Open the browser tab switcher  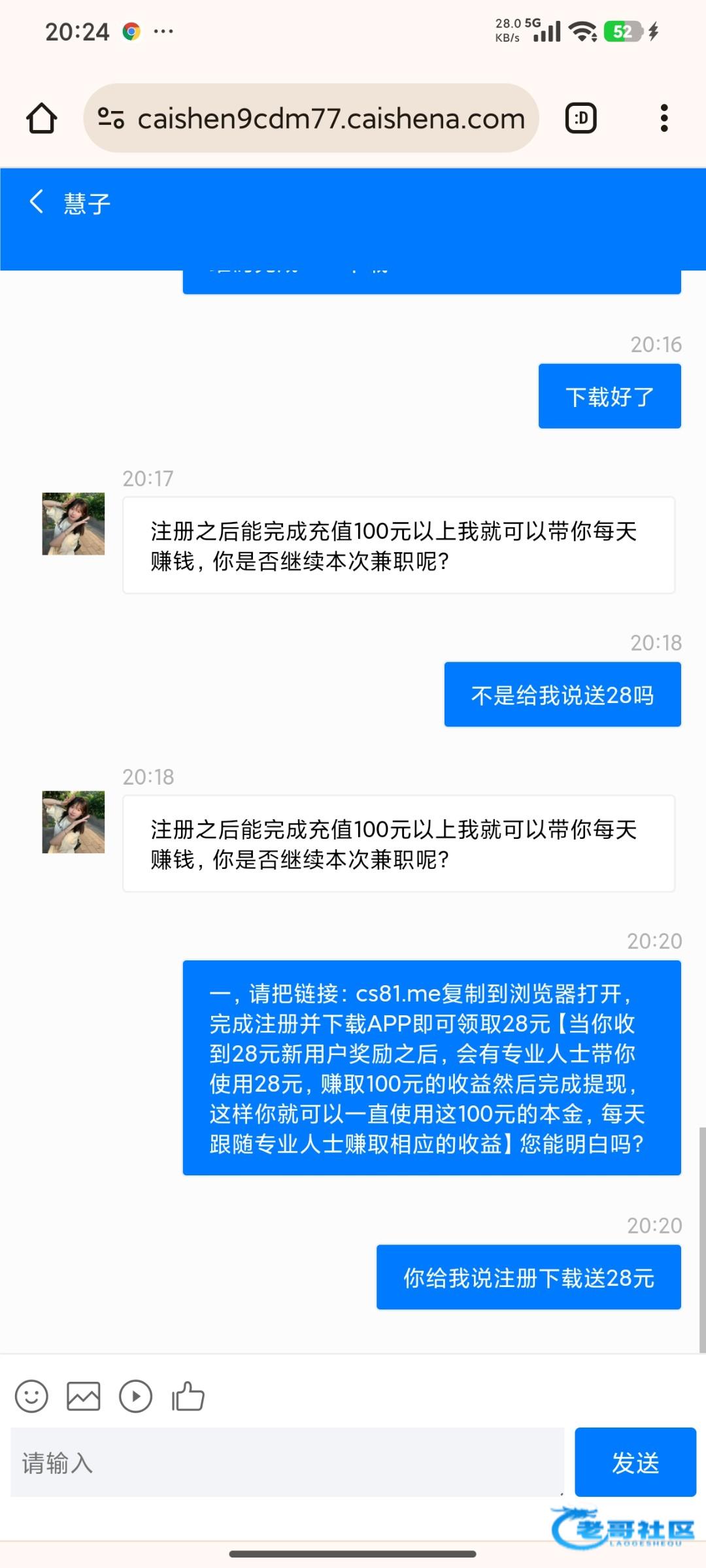click(x=580, y=119)
